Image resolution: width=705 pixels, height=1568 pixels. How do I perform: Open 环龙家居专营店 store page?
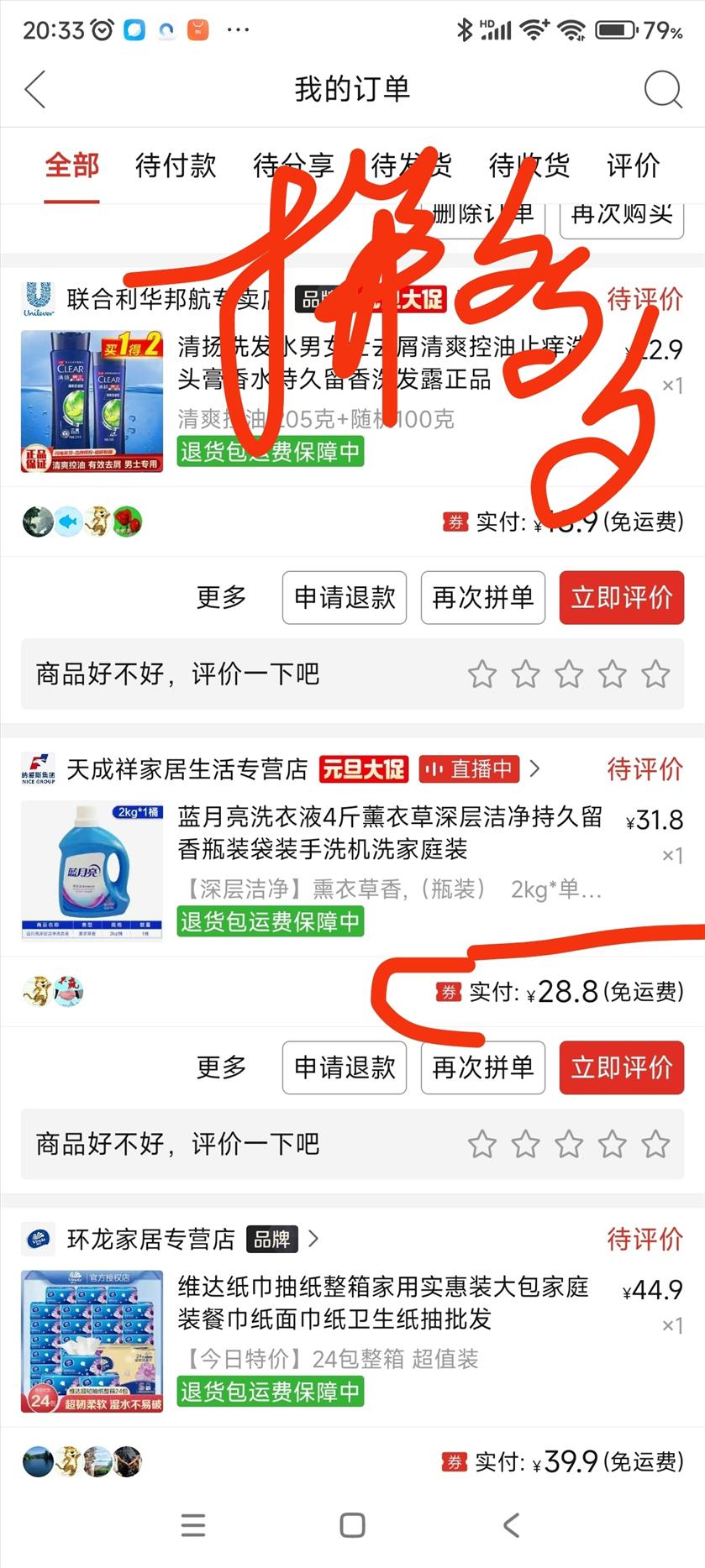[x=151, y=1239]
